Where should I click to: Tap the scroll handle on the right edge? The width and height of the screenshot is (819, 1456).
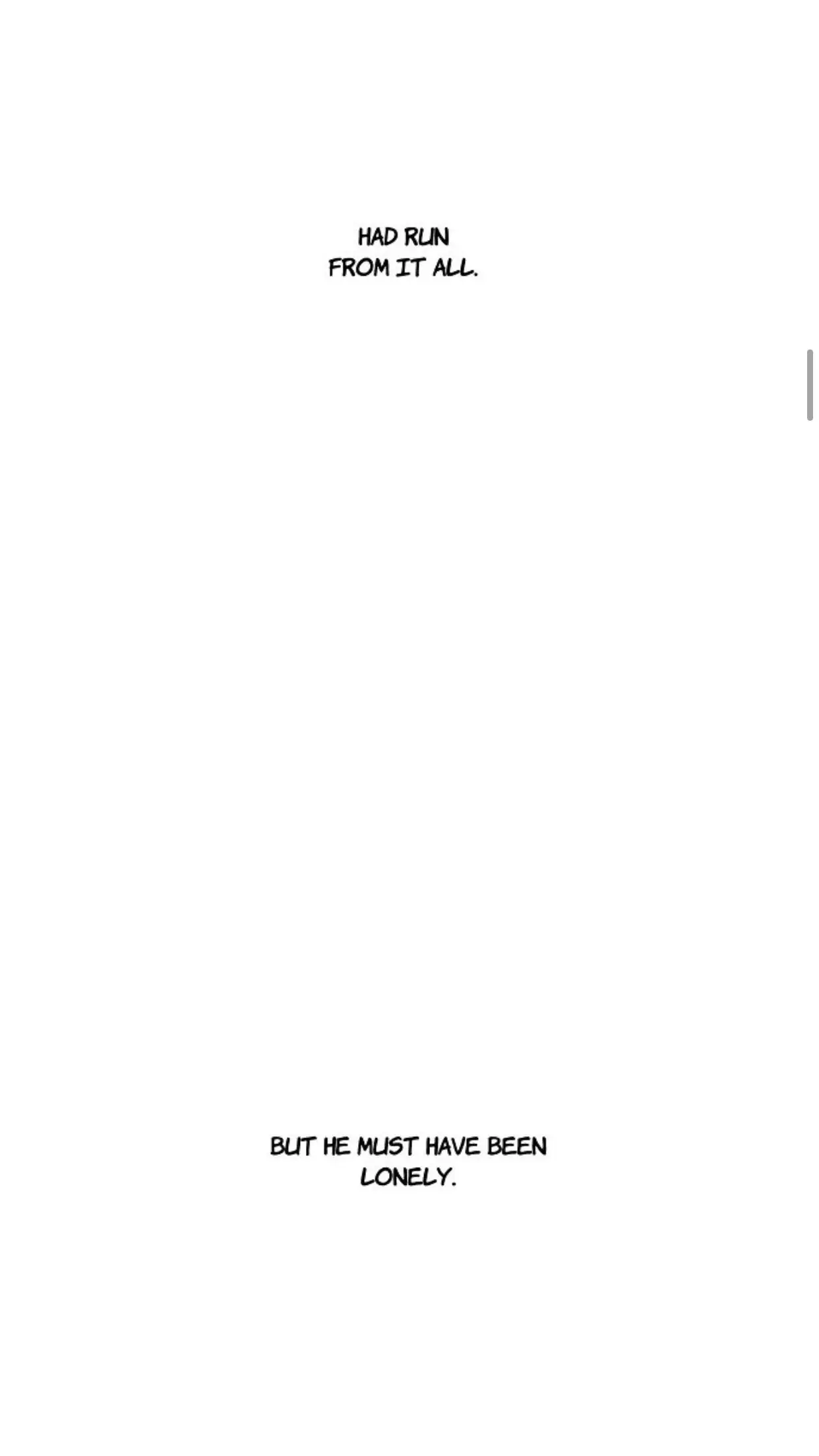(810, 385)
